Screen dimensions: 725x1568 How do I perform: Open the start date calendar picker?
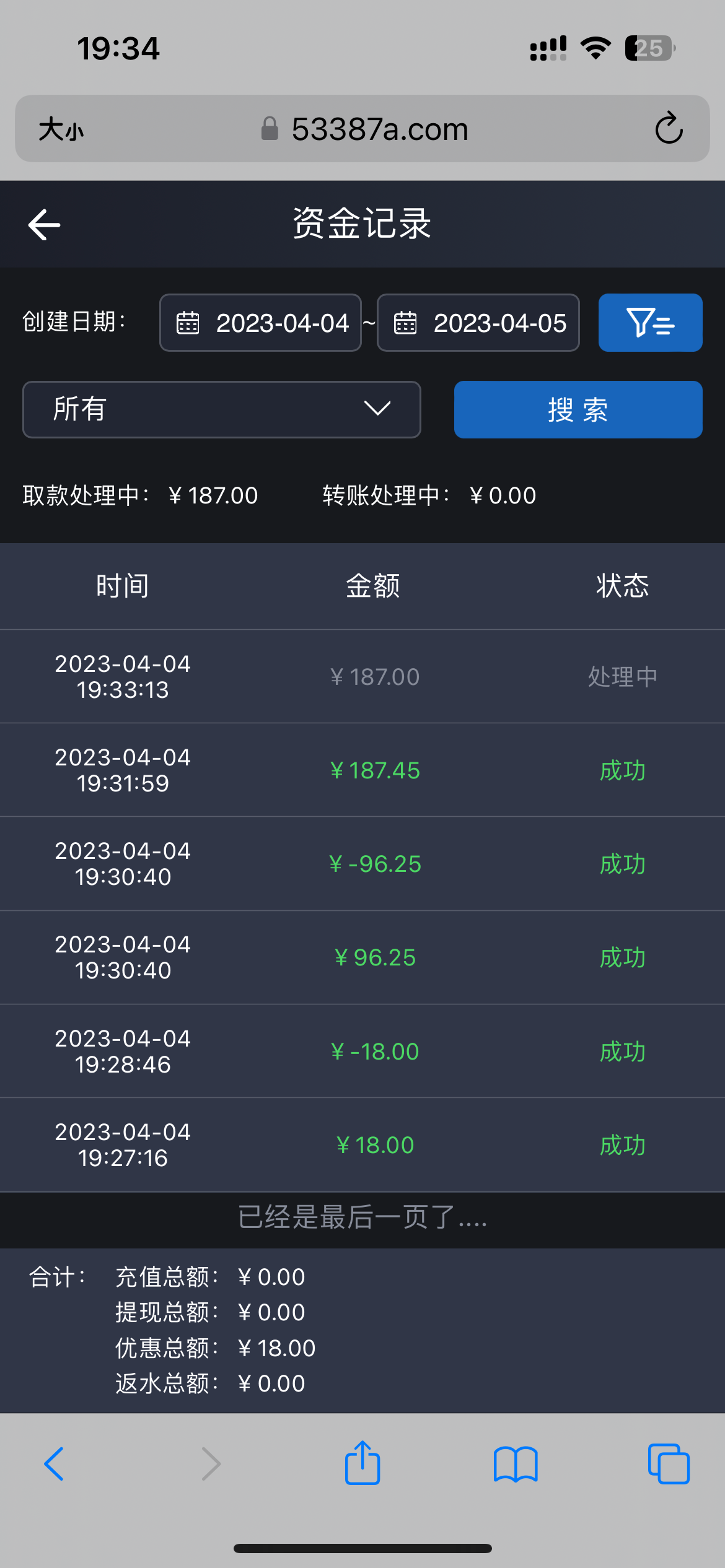click(x=188, y=323)
